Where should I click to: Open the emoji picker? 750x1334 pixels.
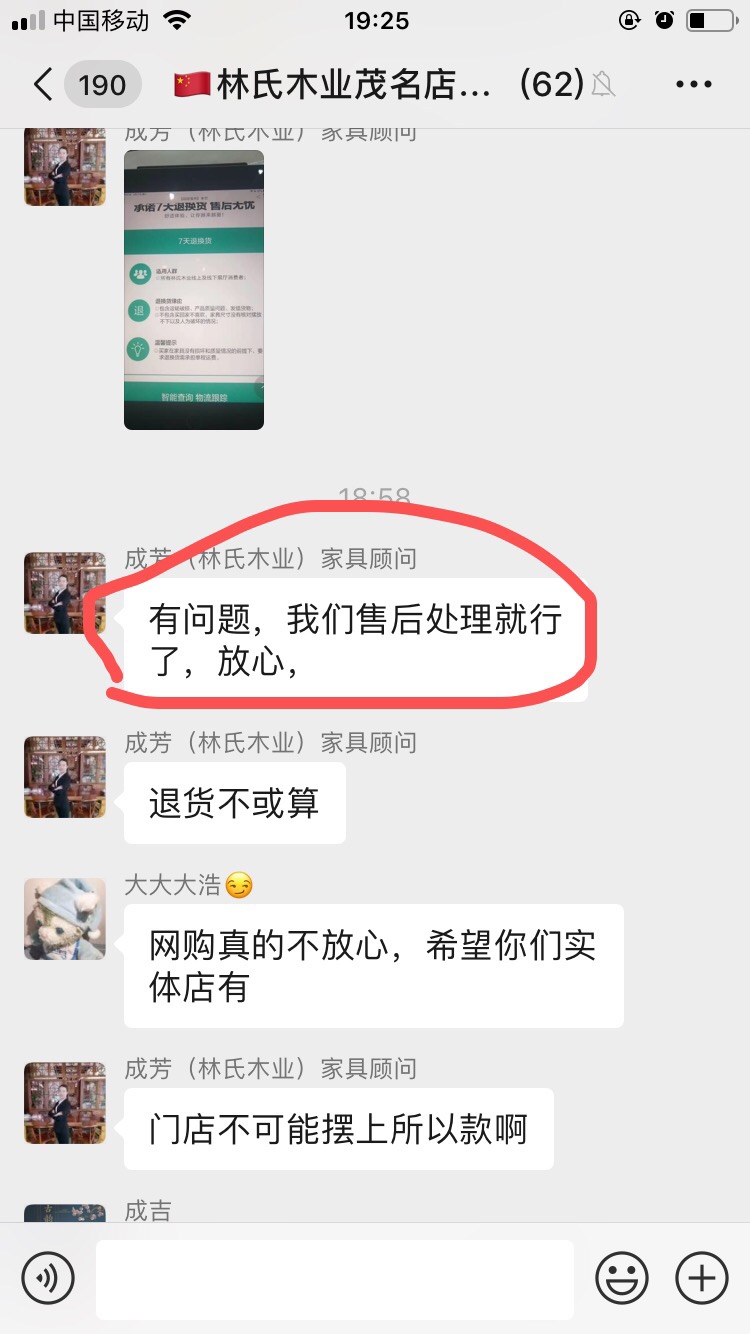[x=622, y=1278]
